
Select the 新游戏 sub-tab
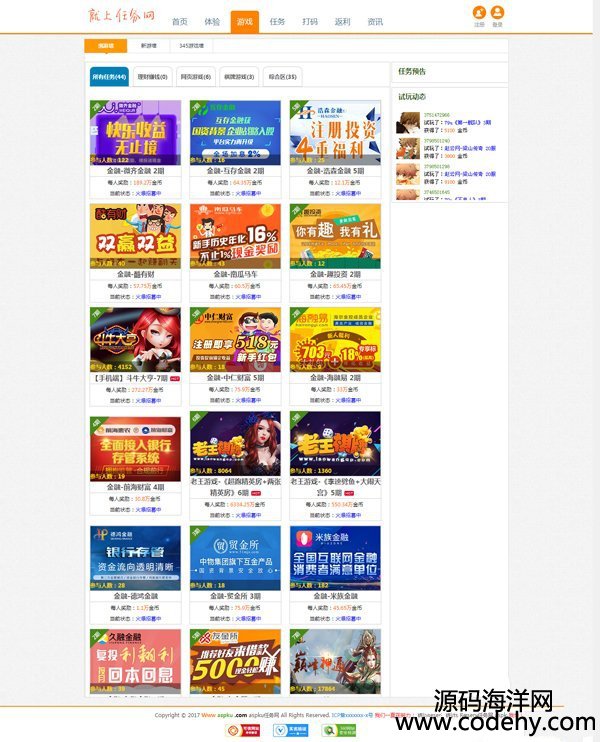click(x=148, y=46)
